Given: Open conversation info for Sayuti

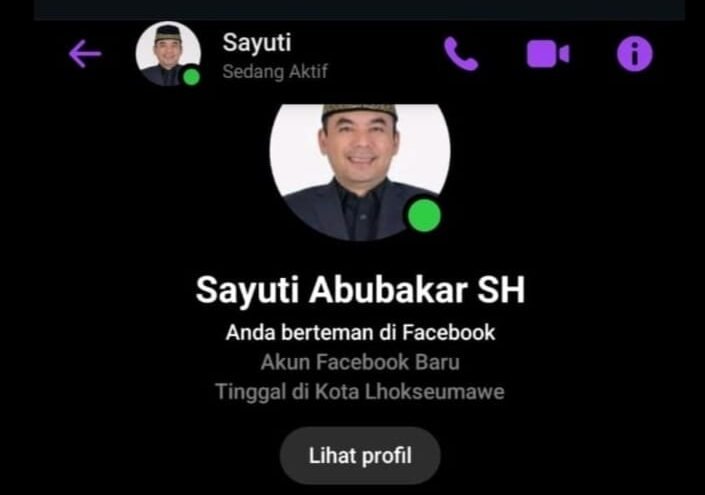Looking at the screenshot, I should 634,54.
